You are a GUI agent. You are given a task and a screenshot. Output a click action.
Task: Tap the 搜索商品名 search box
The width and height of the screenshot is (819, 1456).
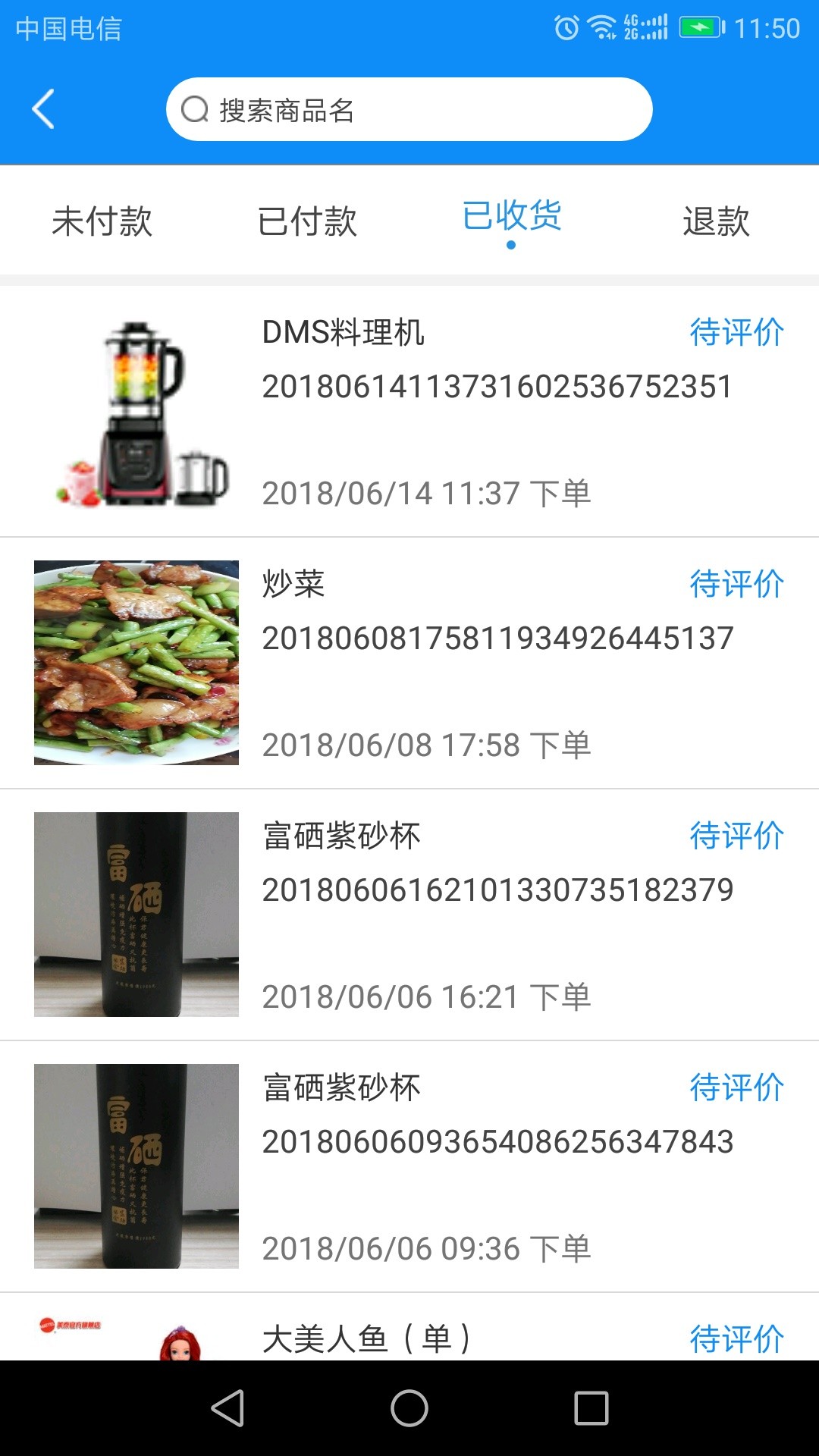click(409, 109)
